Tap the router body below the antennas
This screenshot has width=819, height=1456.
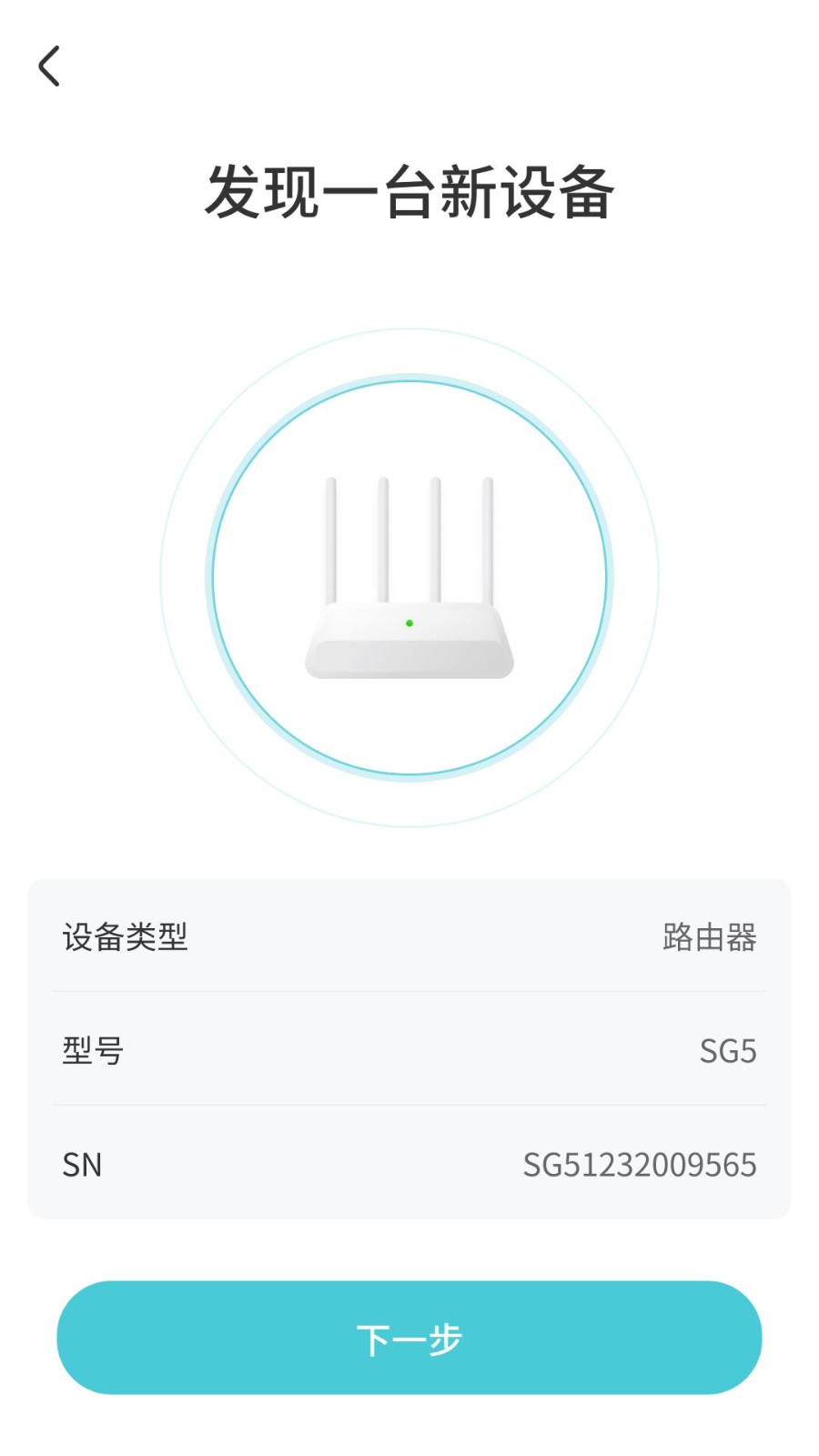[x=409, y=646]
